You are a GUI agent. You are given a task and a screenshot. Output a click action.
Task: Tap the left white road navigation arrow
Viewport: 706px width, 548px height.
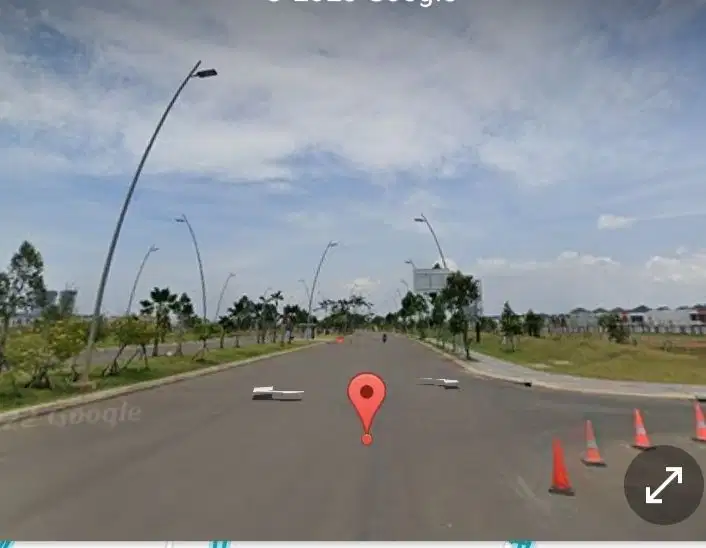[277, 392]
